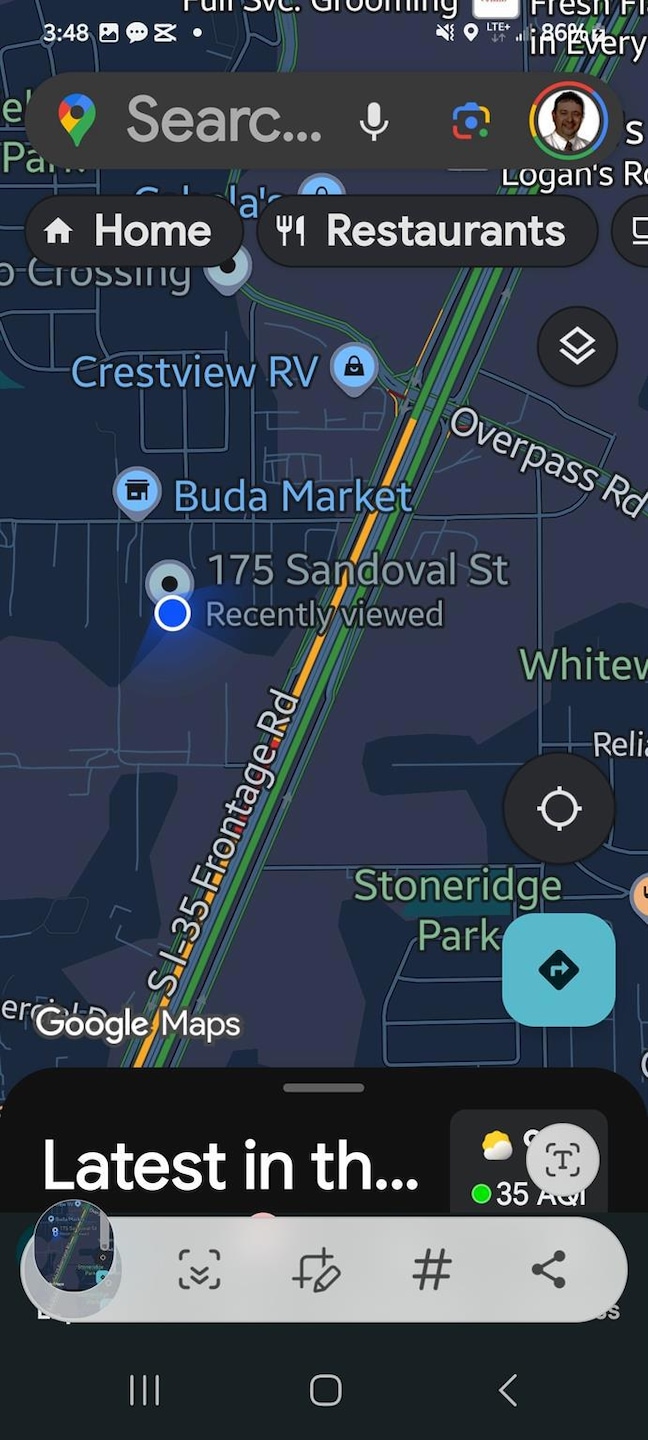Open the Crestview RV place pin
Image resolution: width=648 pixels, height=1440 pixels.
click(x=354, y=369)
